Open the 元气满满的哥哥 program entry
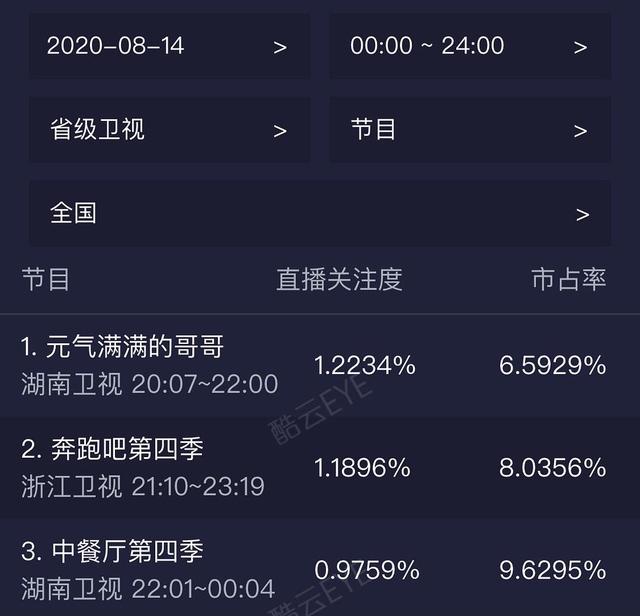Screen dimensions: 640x616 [x=319, y=366]
